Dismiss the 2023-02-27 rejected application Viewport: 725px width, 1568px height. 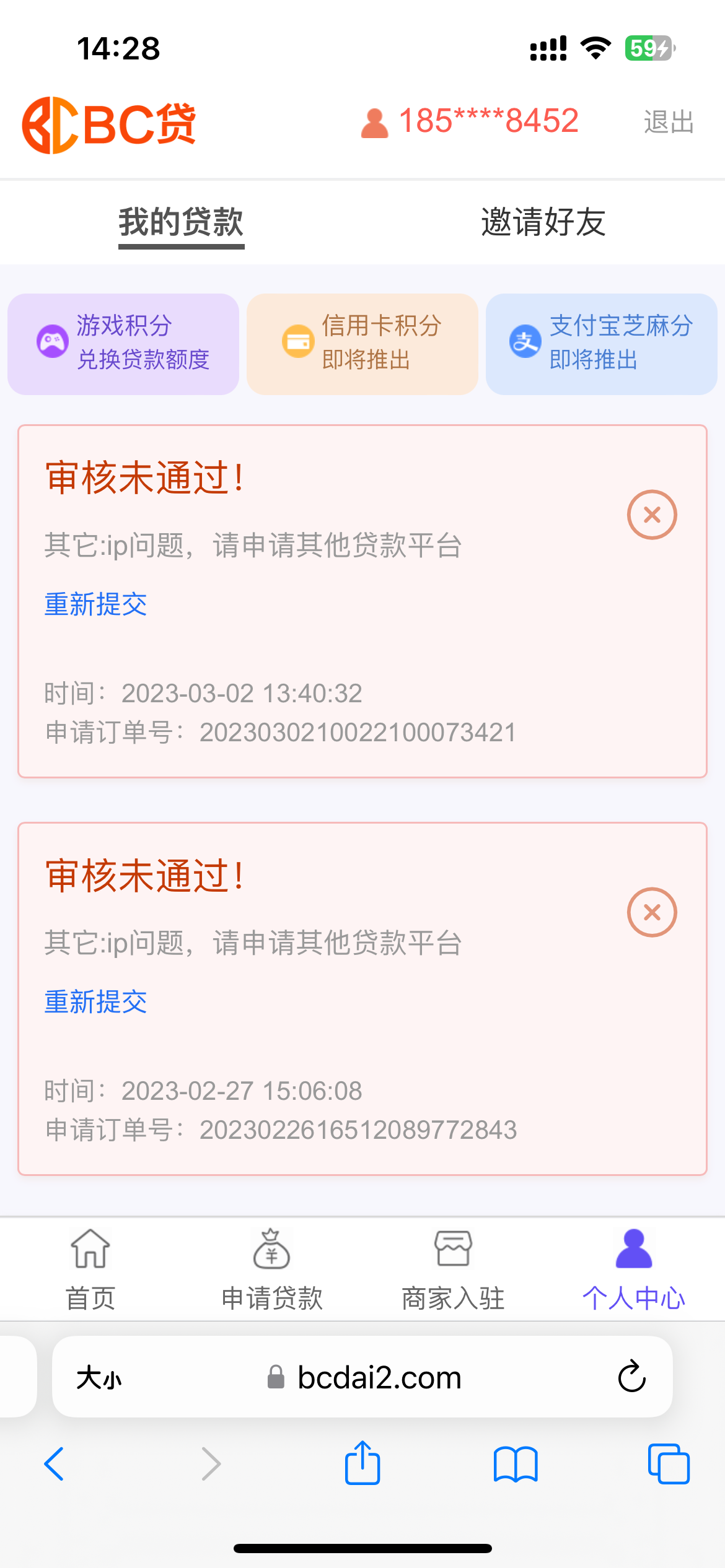(x=652, y=912)
